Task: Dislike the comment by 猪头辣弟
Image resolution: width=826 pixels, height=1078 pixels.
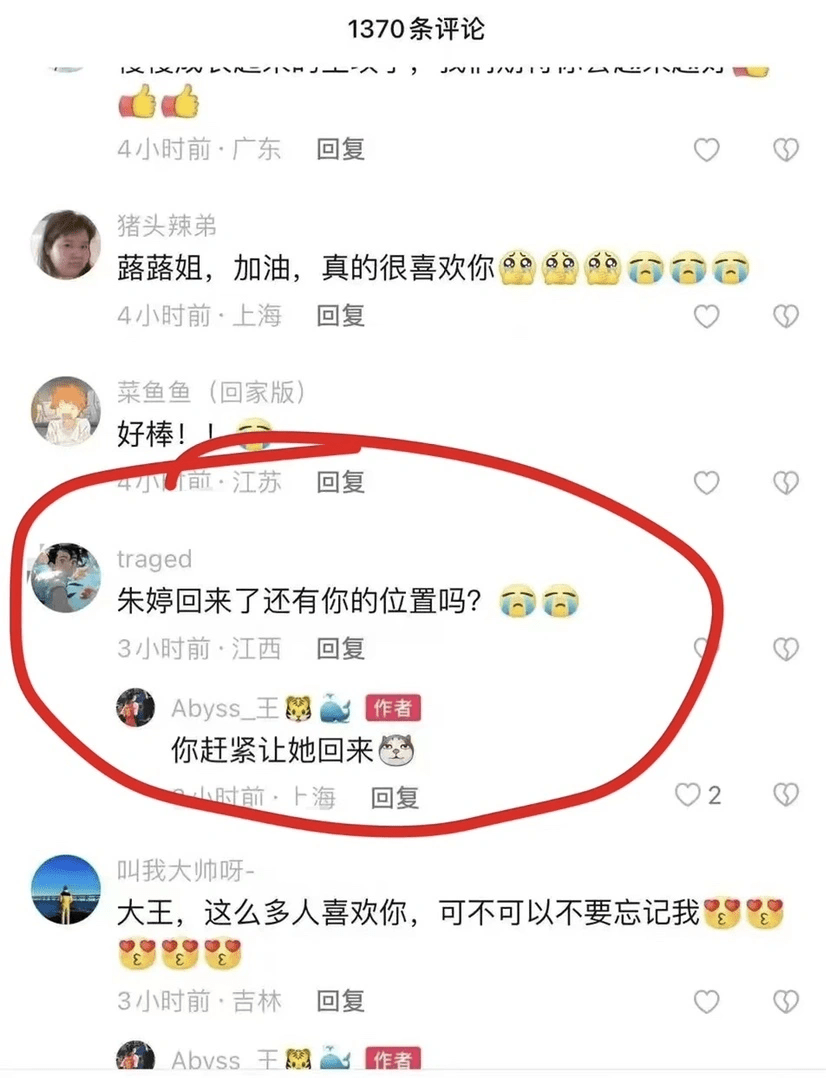Action: coord(786,317)
